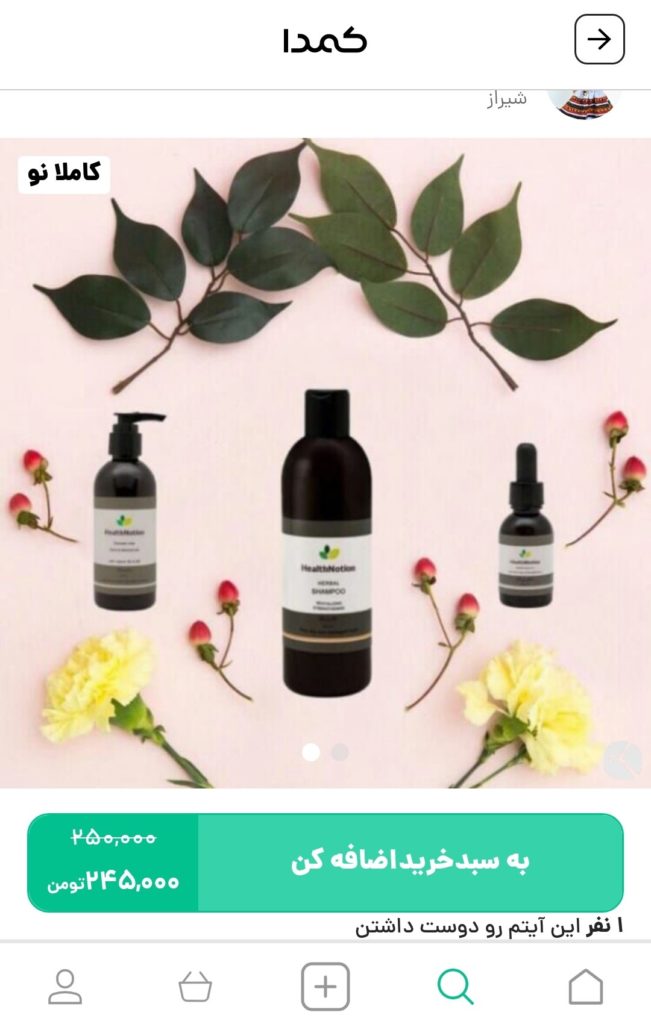This screenshot has width=651, height=1024.
Task: Switch to the home tab
Action: coord(585,987)
